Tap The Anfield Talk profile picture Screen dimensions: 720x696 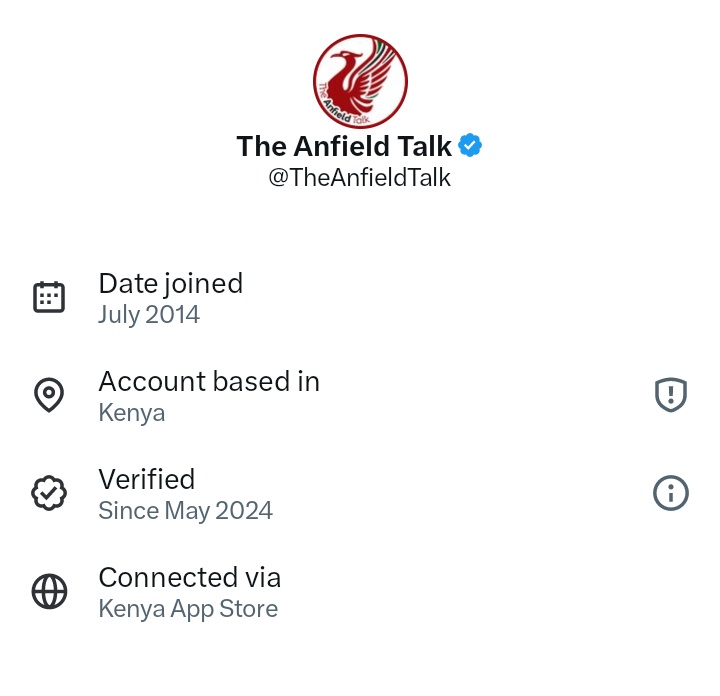tap(360, 81)
